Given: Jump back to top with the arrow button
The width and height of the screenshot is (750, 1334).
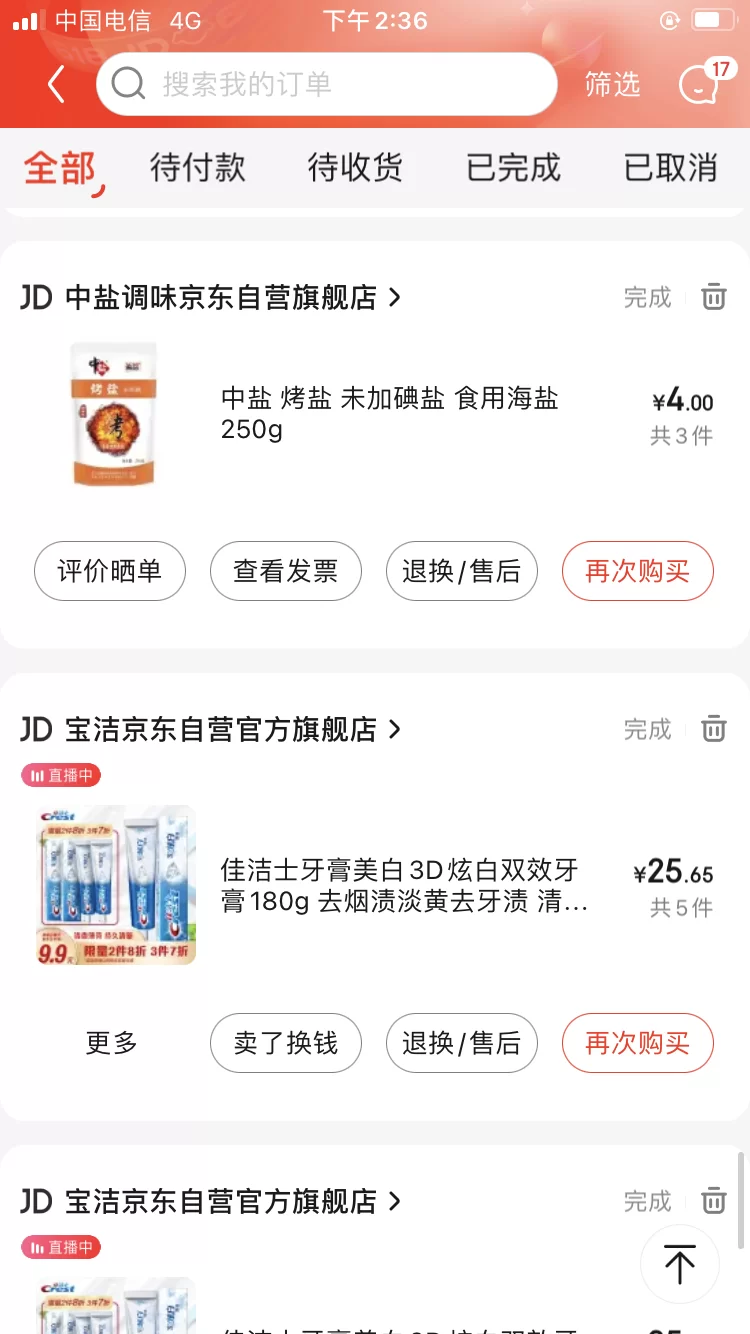Looking at the screenshot, I should (680, 1264).
